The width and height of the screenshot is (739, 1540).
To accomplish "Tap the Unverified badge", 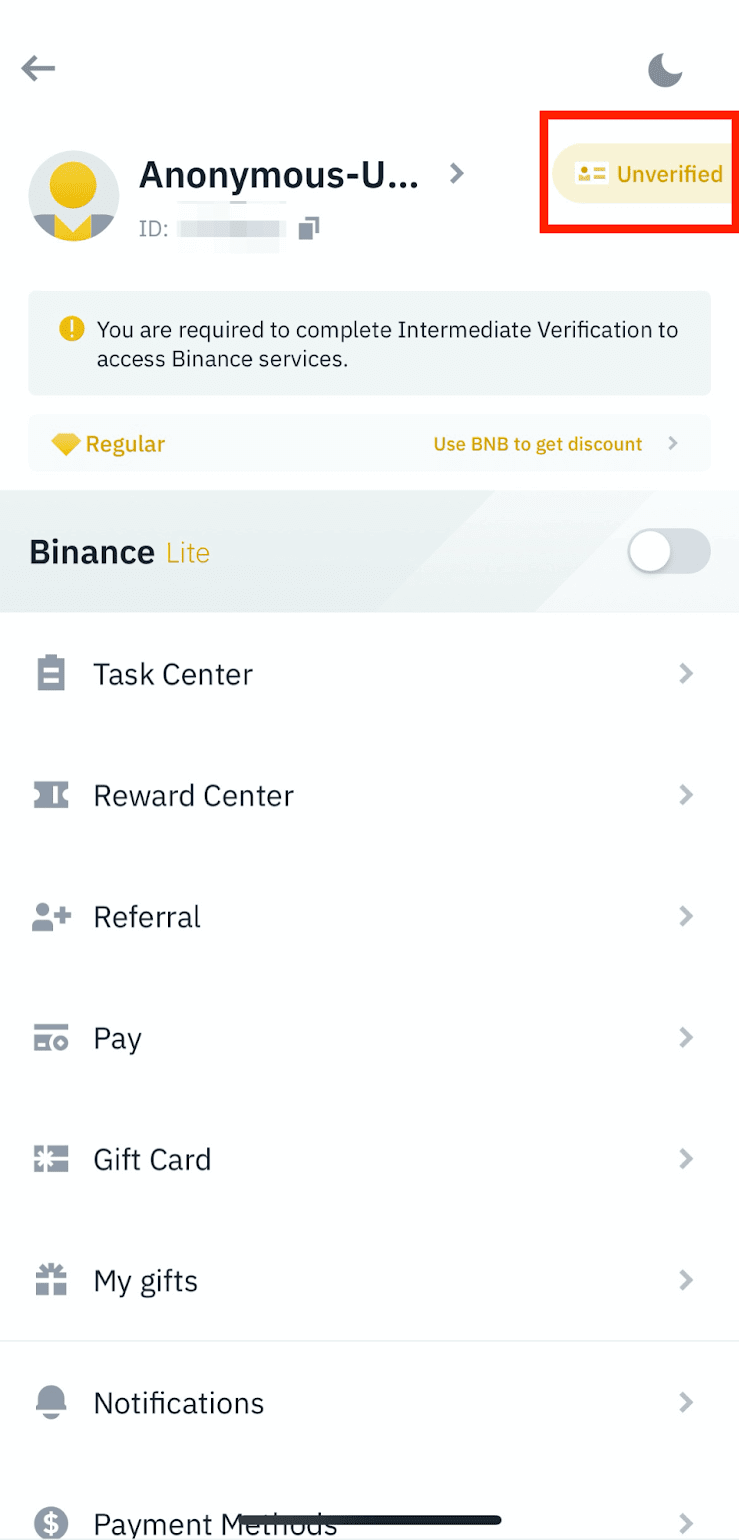I will tap(645, 174).
